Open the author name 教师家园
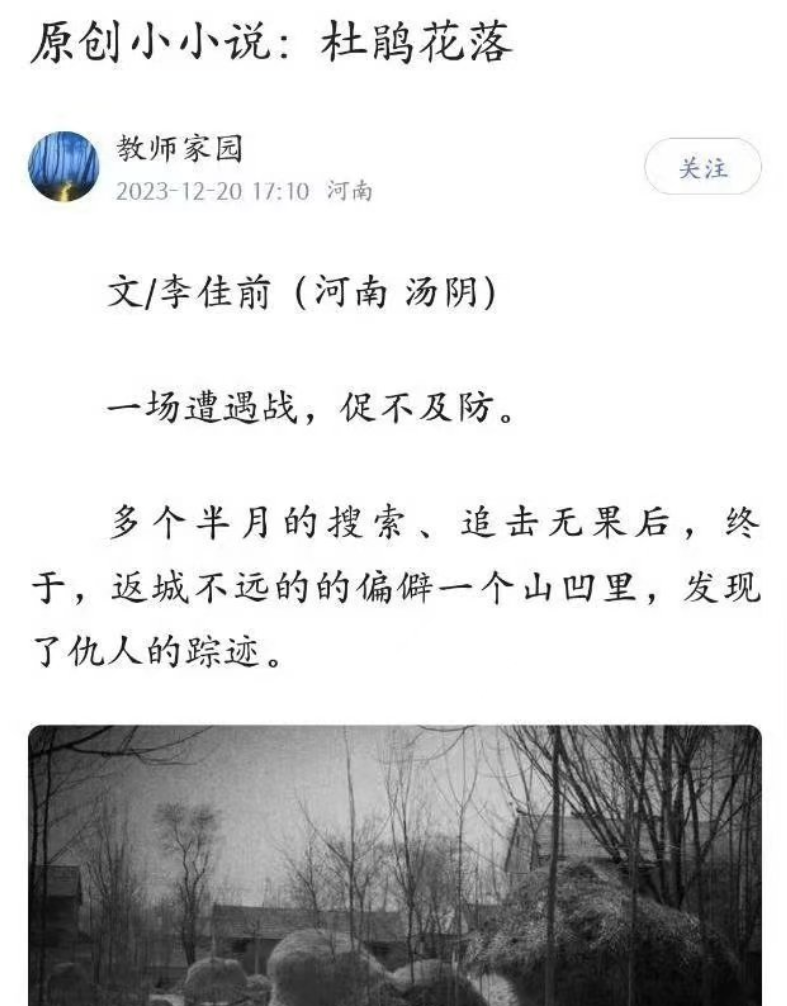 click(180, 150)
